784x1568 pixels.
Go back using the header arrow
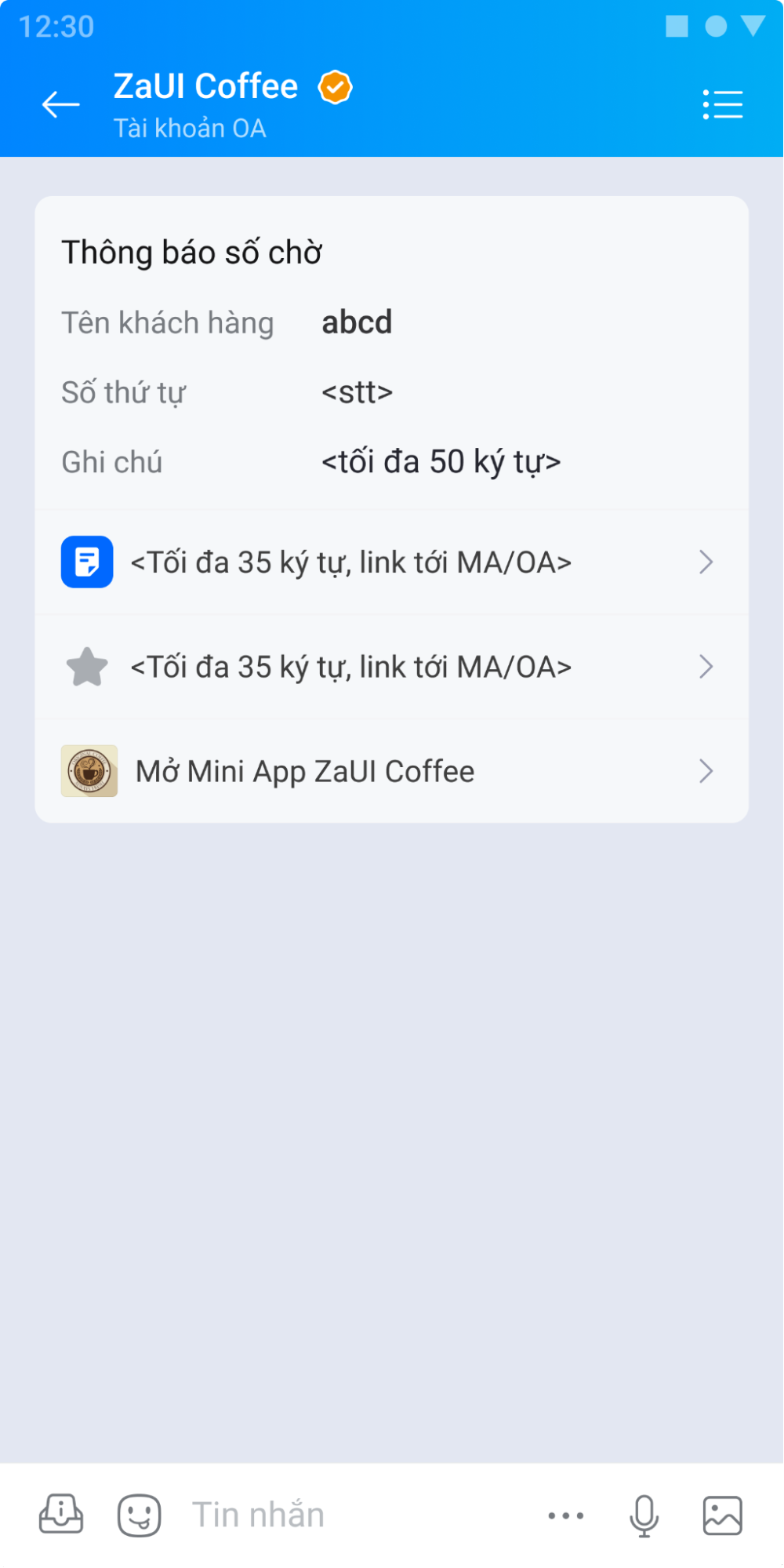tap(60, 104)
